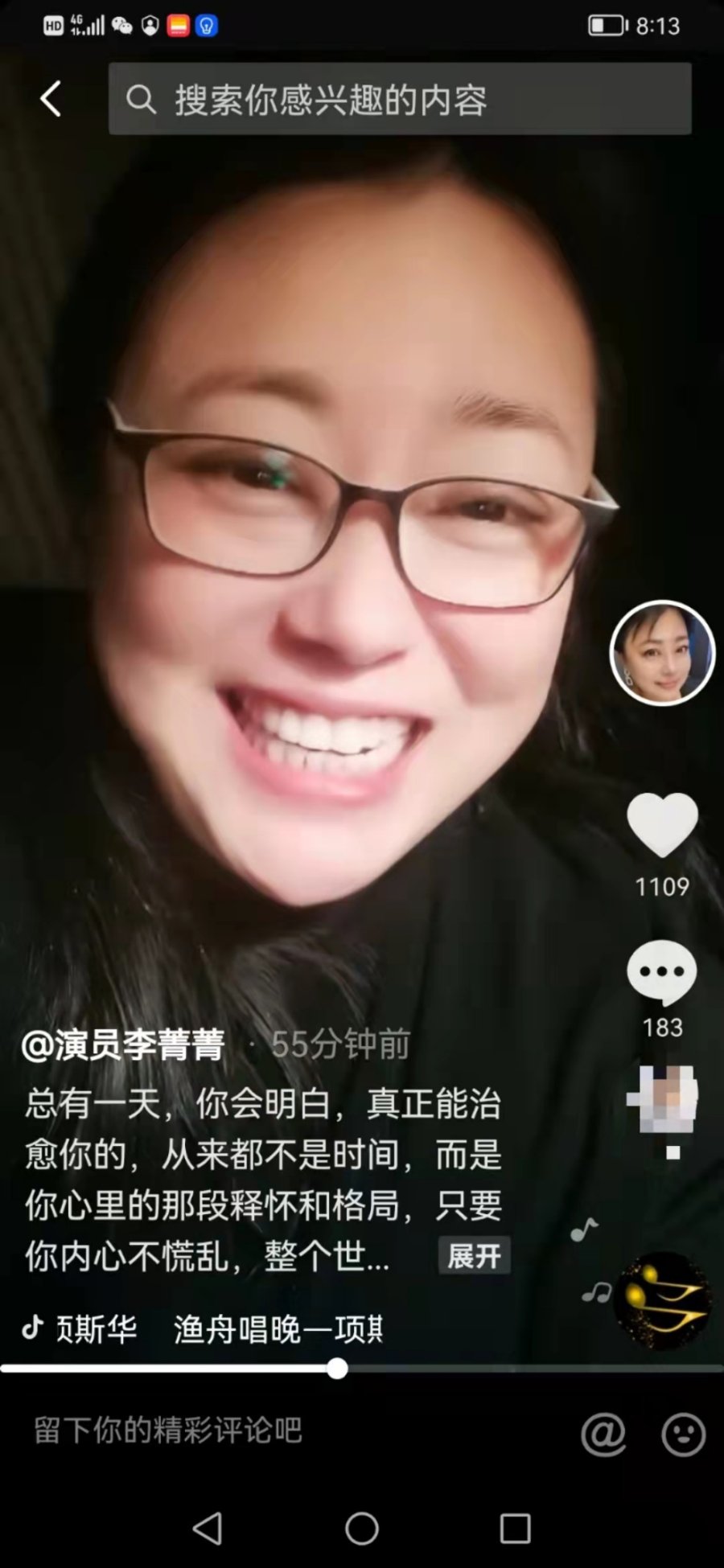Open the search box for content
Viewport: 724px width, 1568px height.
[x=400, y=99]
